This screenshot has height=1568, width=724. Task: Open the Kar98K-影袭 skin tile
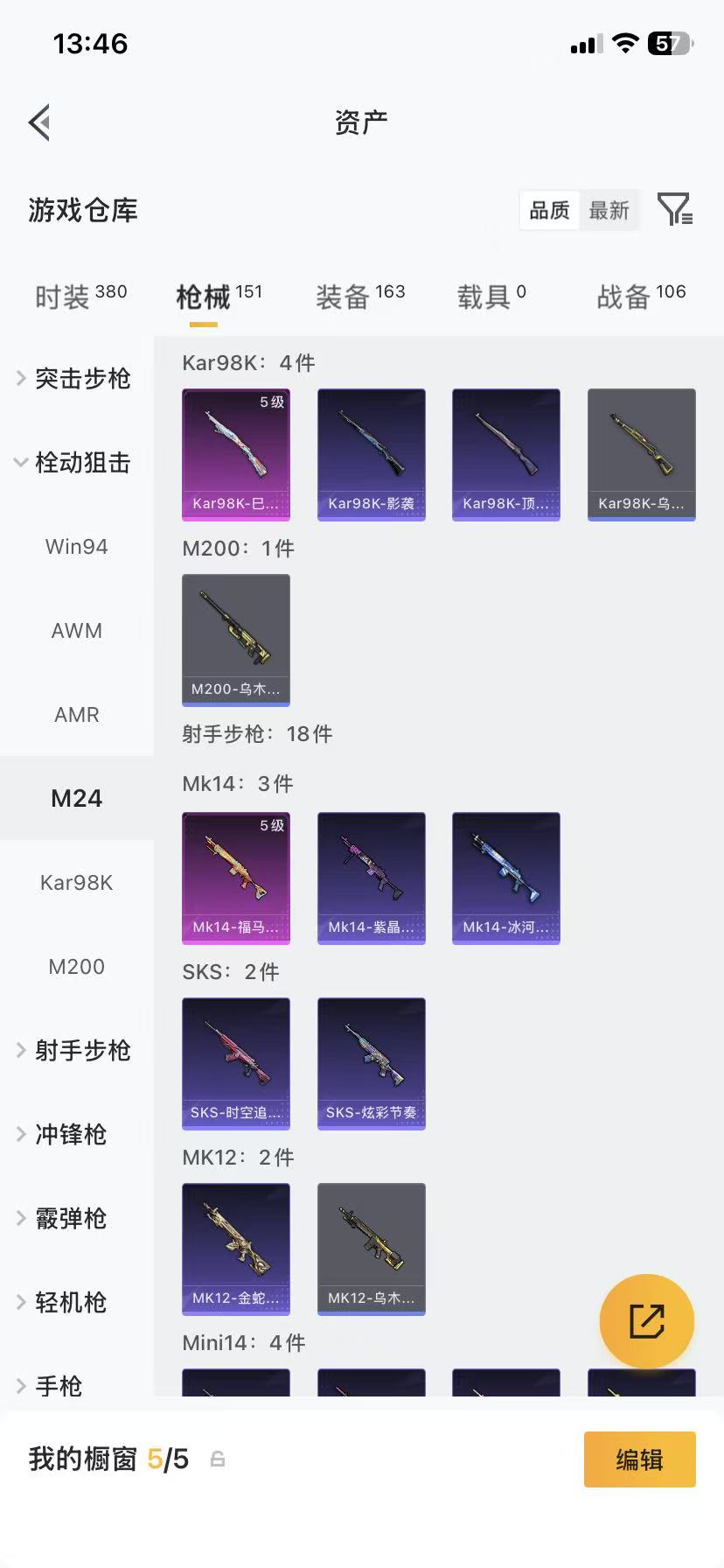[x=371, y=454]
